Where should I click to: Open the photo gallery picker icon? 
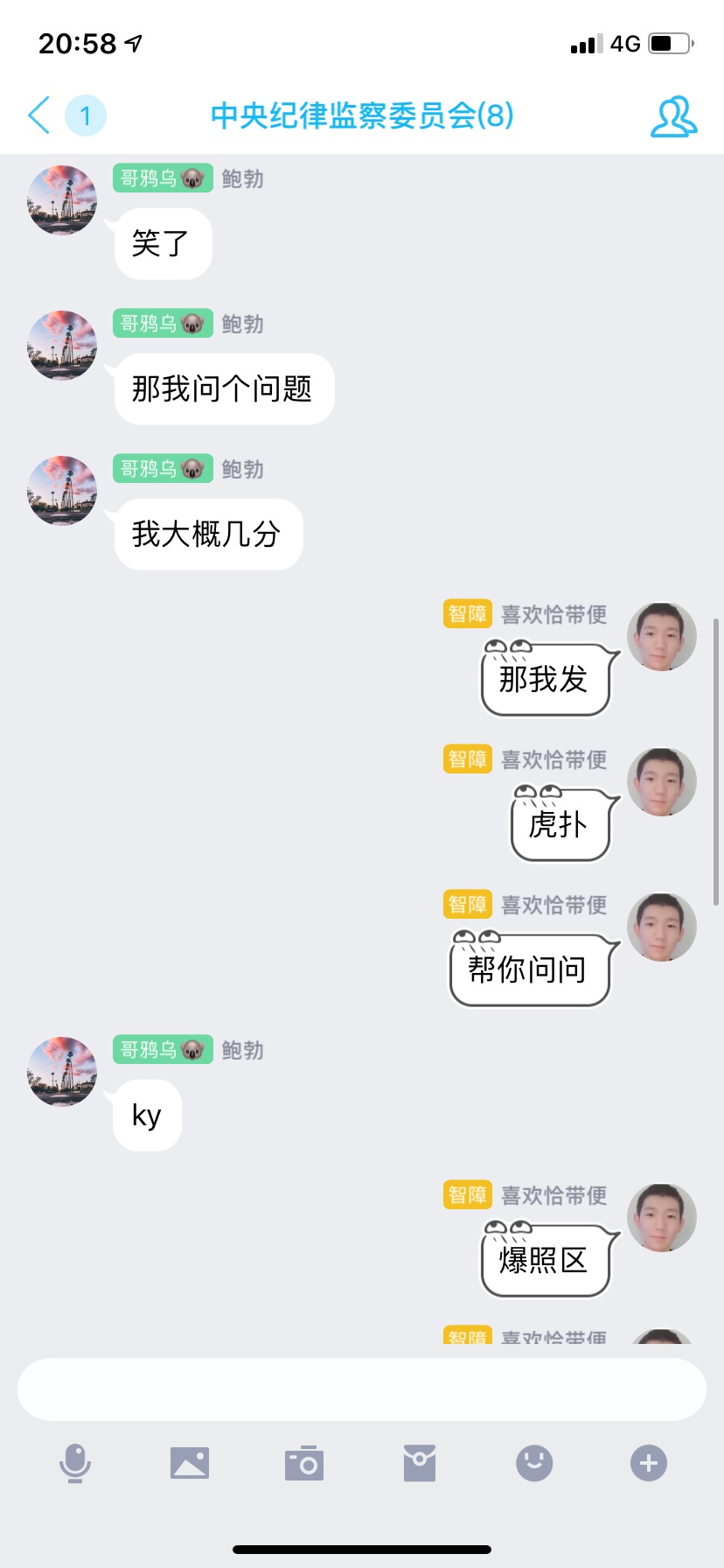point(190,1463)
